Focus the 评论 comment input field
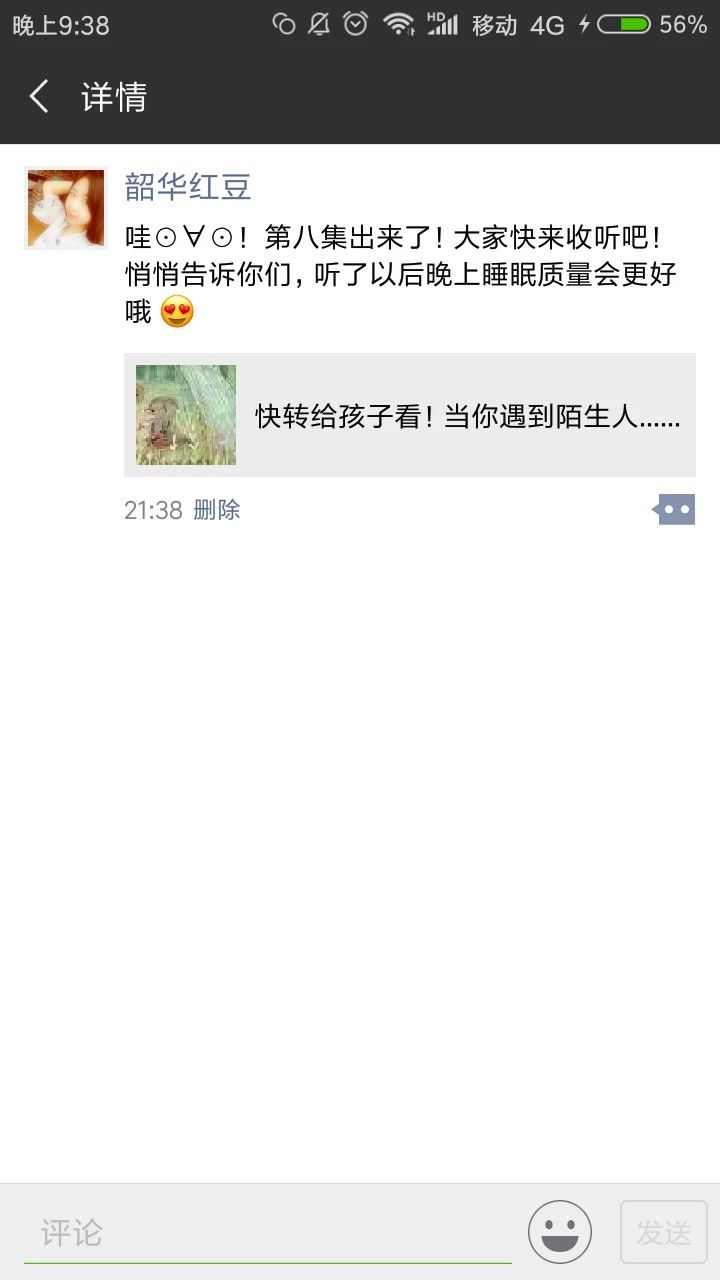720x1280 pixels. (268, 1233)
